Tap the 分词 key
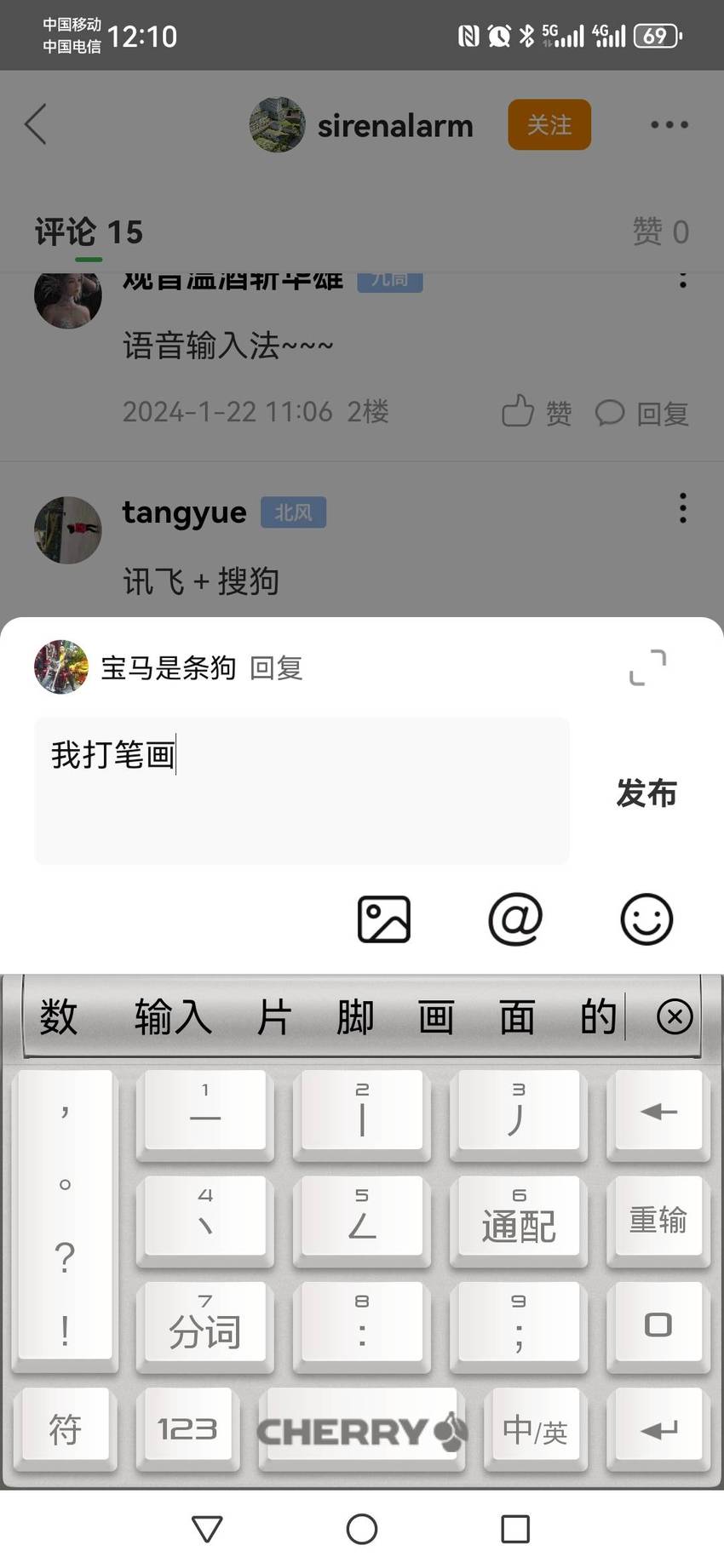This screenshot has width=724, height=1568. point(205,1323)
